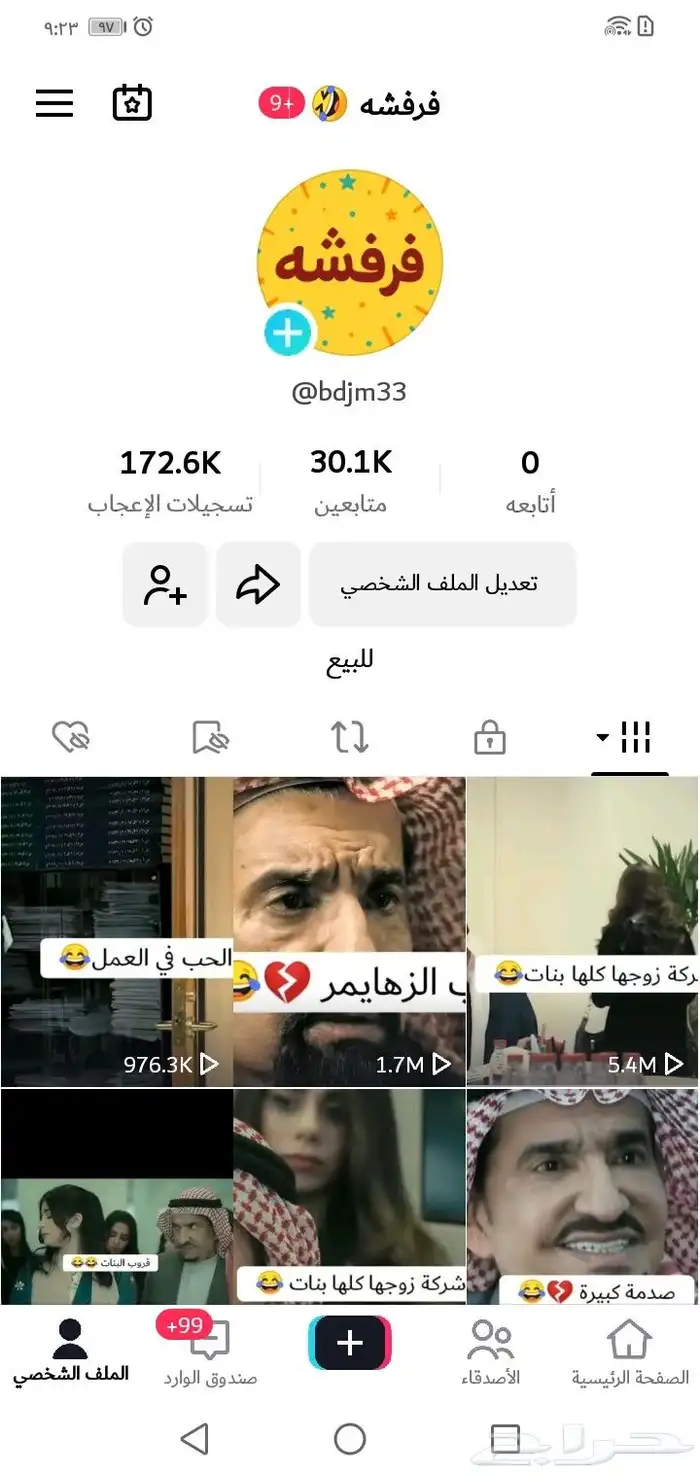Open the الحب في العمل video
The width and height of the screenshot is (700, 1478).
[x=116, y=930]
